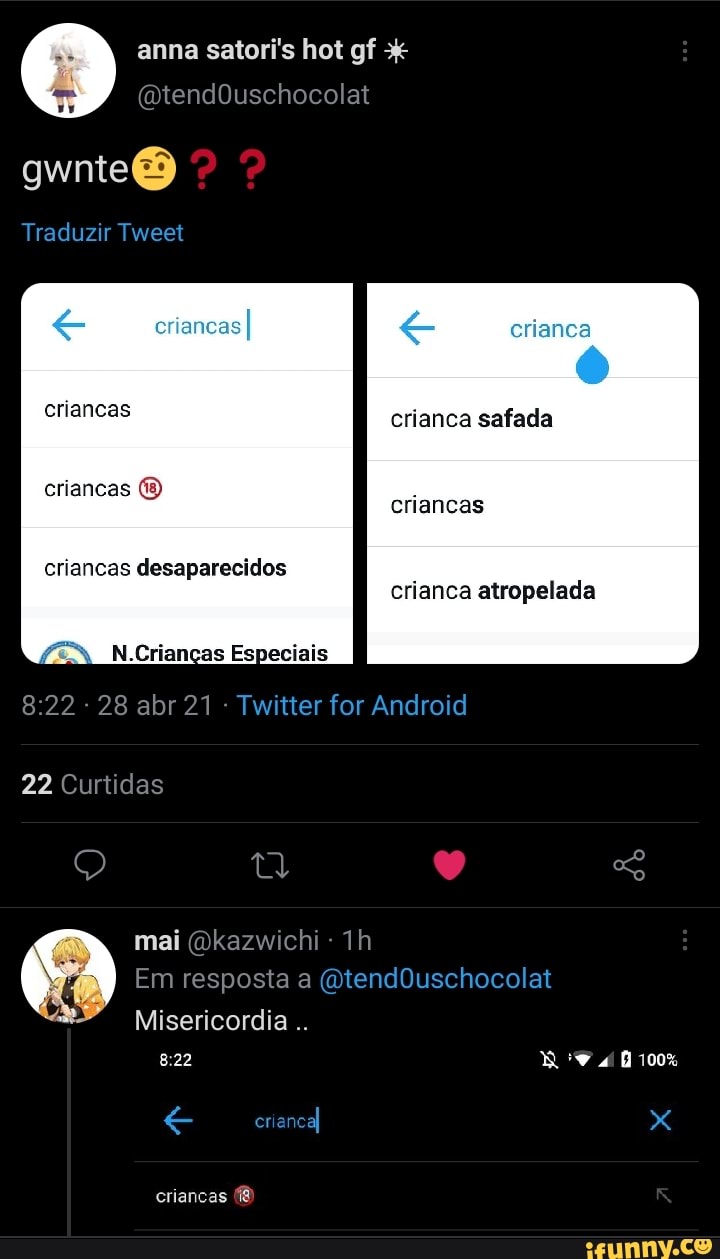This screenshot has width=720, height=1259.
Task: Open overflow menu on mai's reply
Action: [684, 940]
